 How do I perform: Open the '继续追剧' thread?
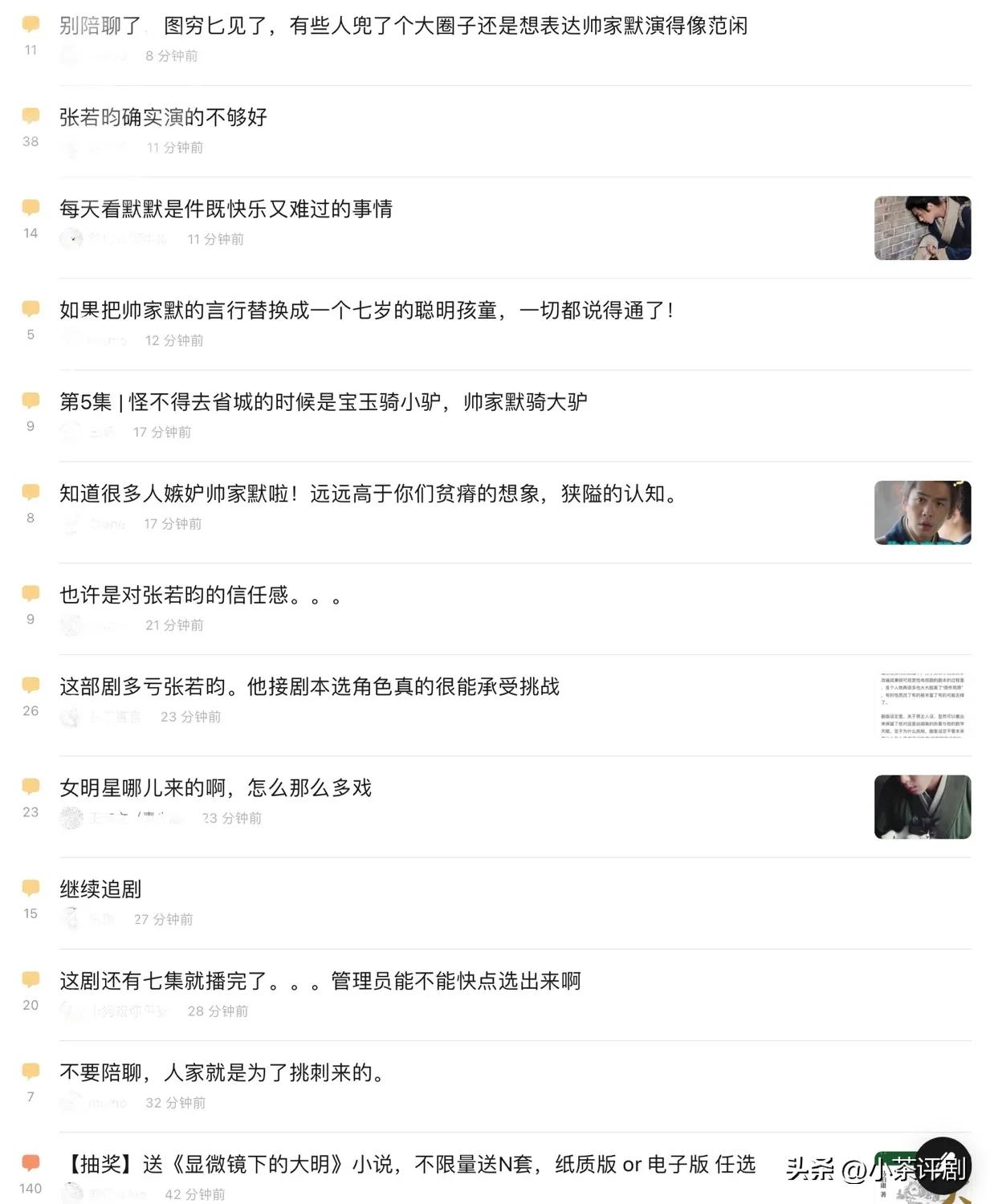point(100,889)
